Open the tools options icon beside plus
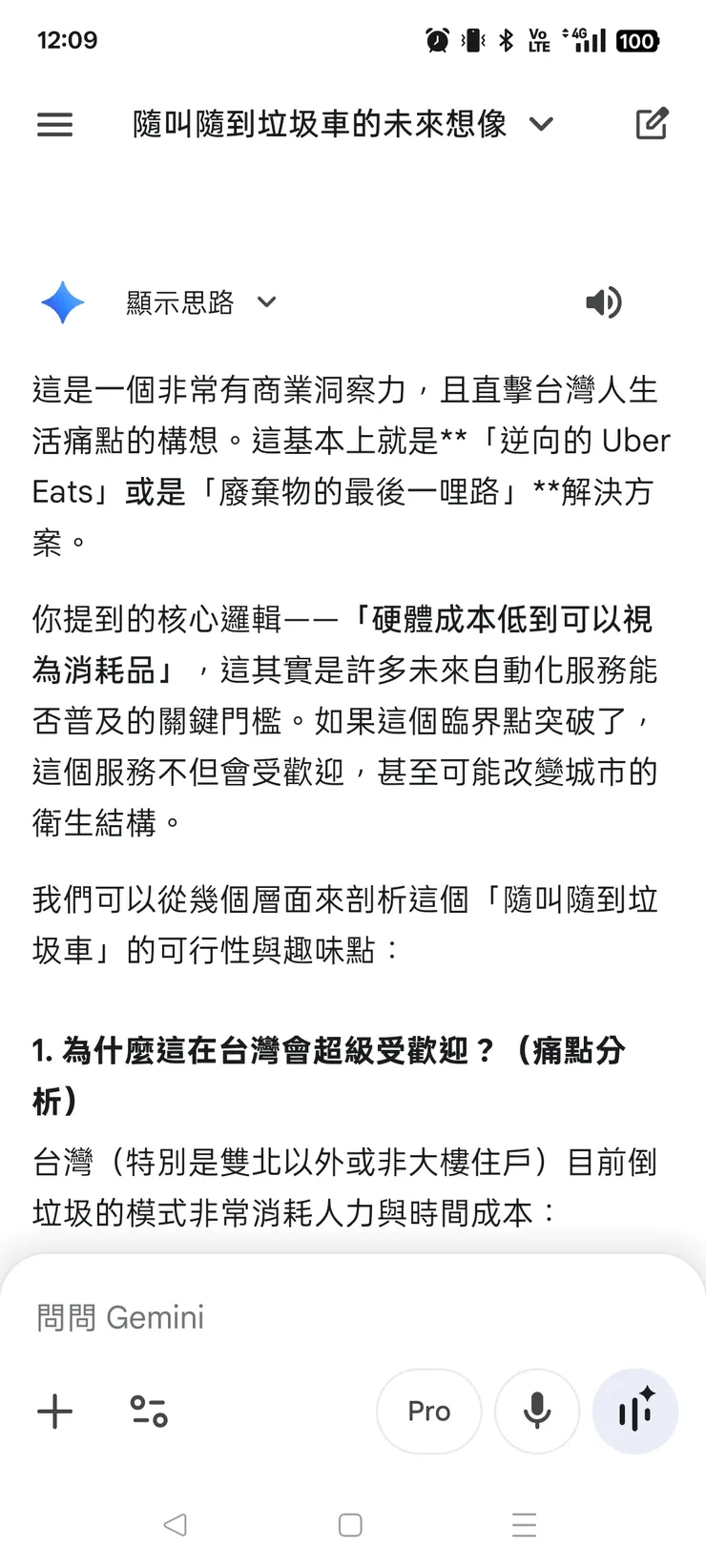This screenshot has width=706, height=1568. tap(148, 1412)
